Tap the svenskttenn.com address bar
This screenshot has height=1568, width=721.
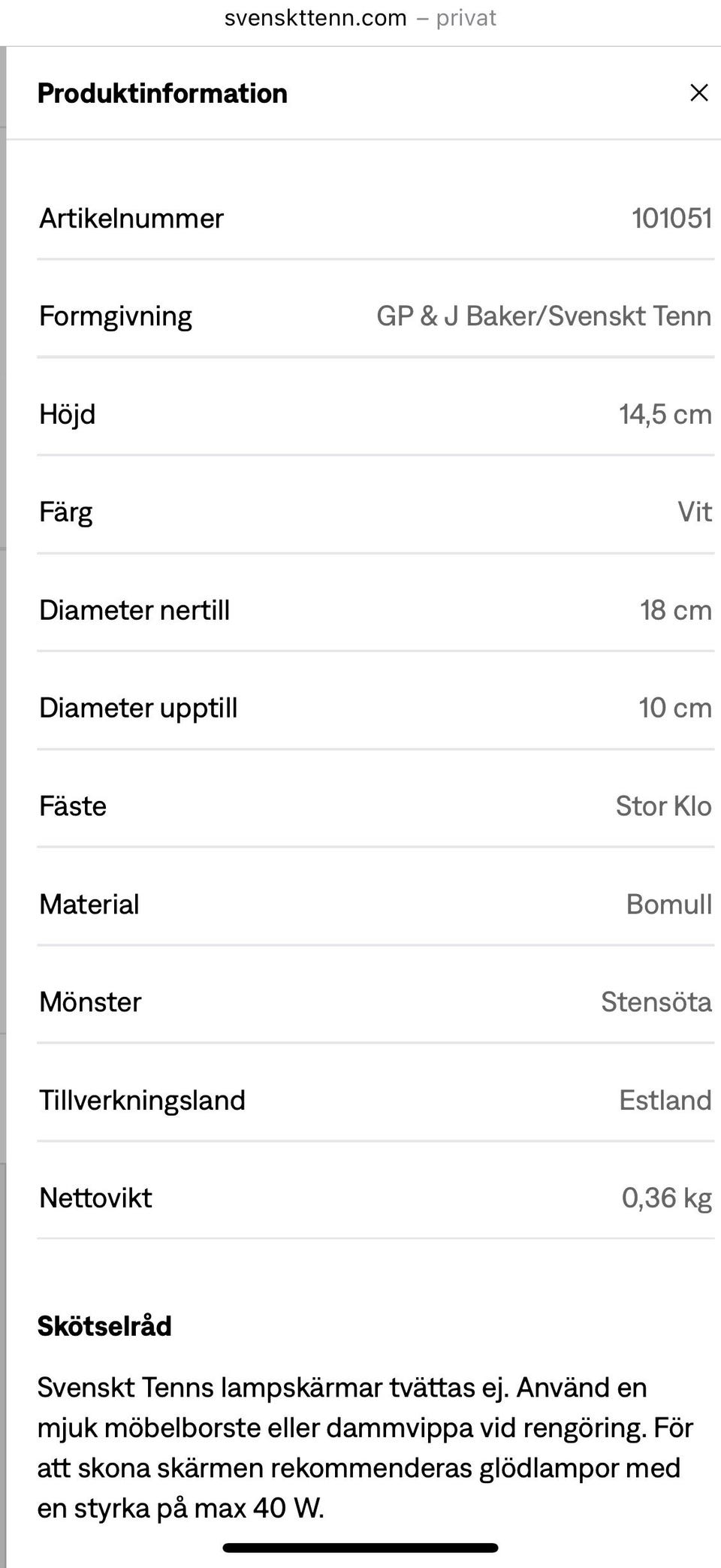coord(360,18)
